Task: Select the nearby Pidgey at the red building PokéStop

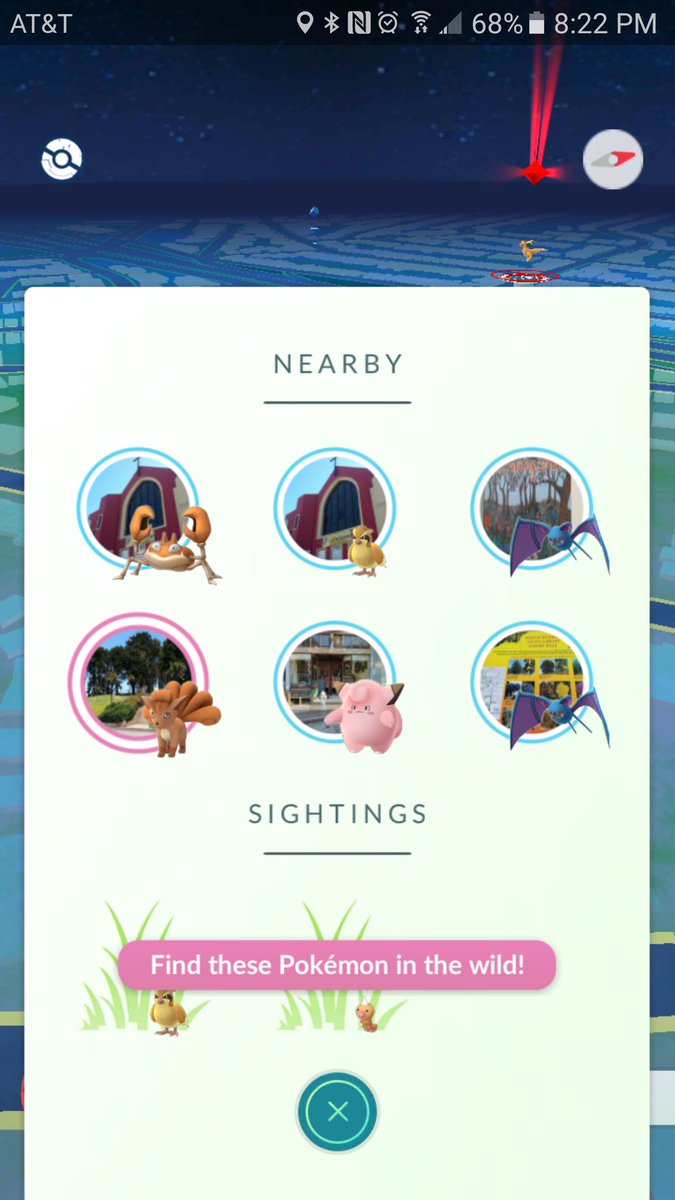Action: [x=336, y=512]
